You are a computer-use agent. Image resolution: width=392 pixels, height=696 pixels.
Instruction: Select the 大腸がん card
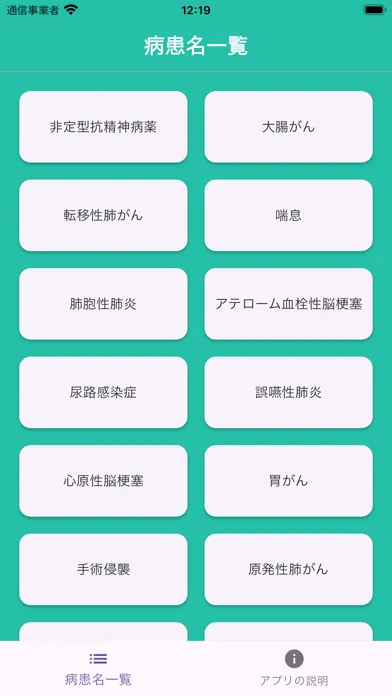pyautogui.click(x=289, y=127)
